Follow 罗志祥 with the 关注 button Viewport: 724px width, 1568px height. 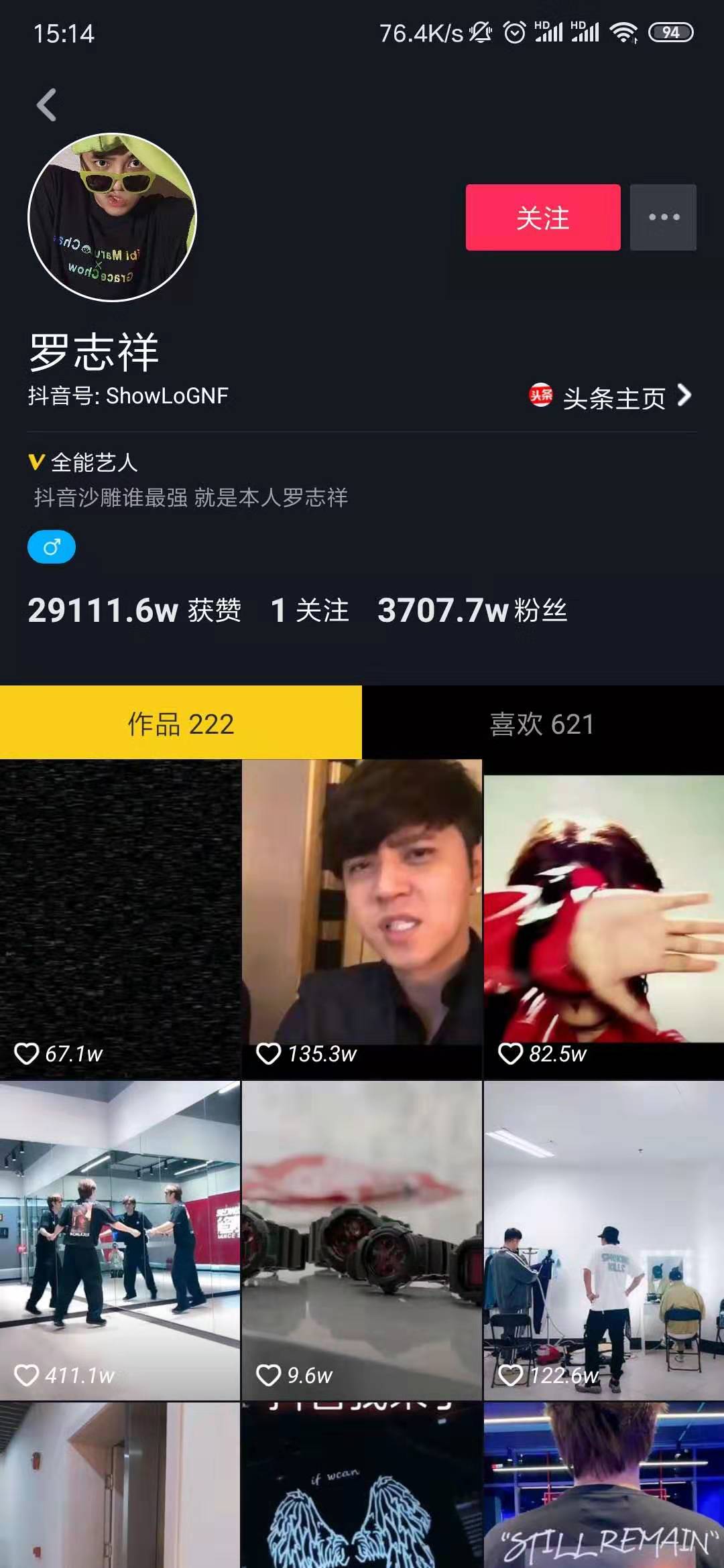click(542, 218)
